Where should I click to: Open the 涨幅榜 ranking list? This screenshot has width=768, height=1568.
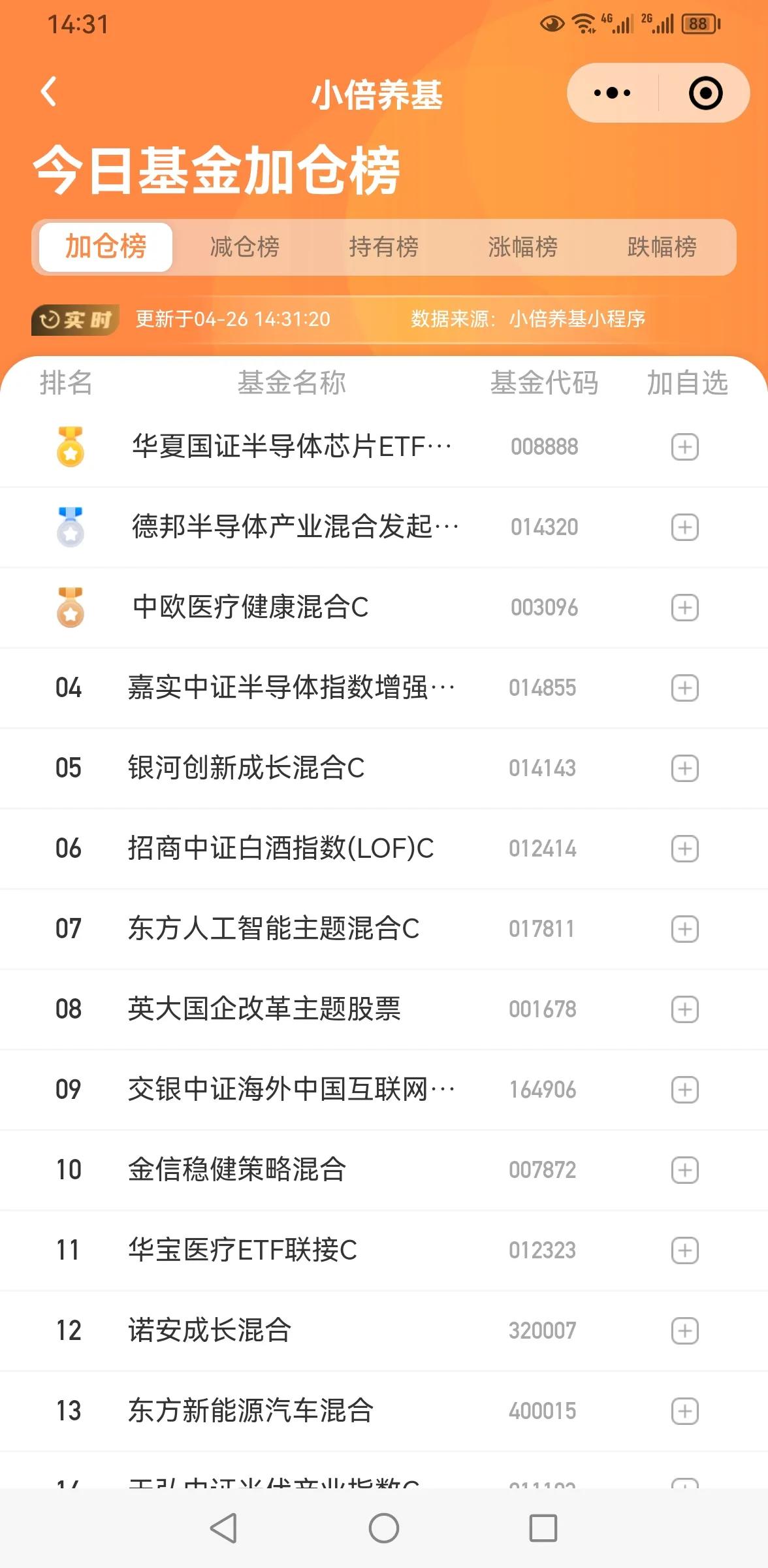(522, 247)
